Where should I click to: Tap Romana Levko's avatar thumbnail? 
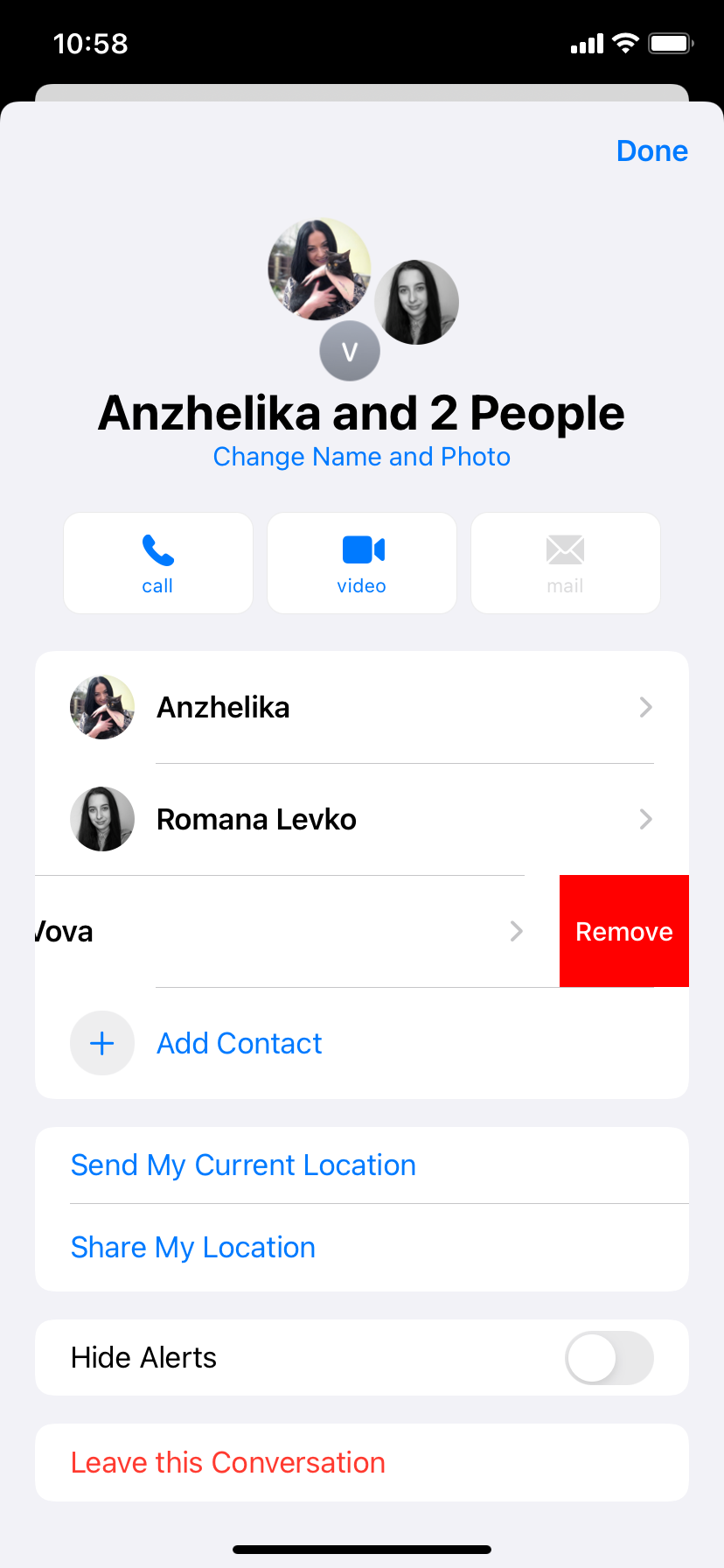click(x=102, y=819)
